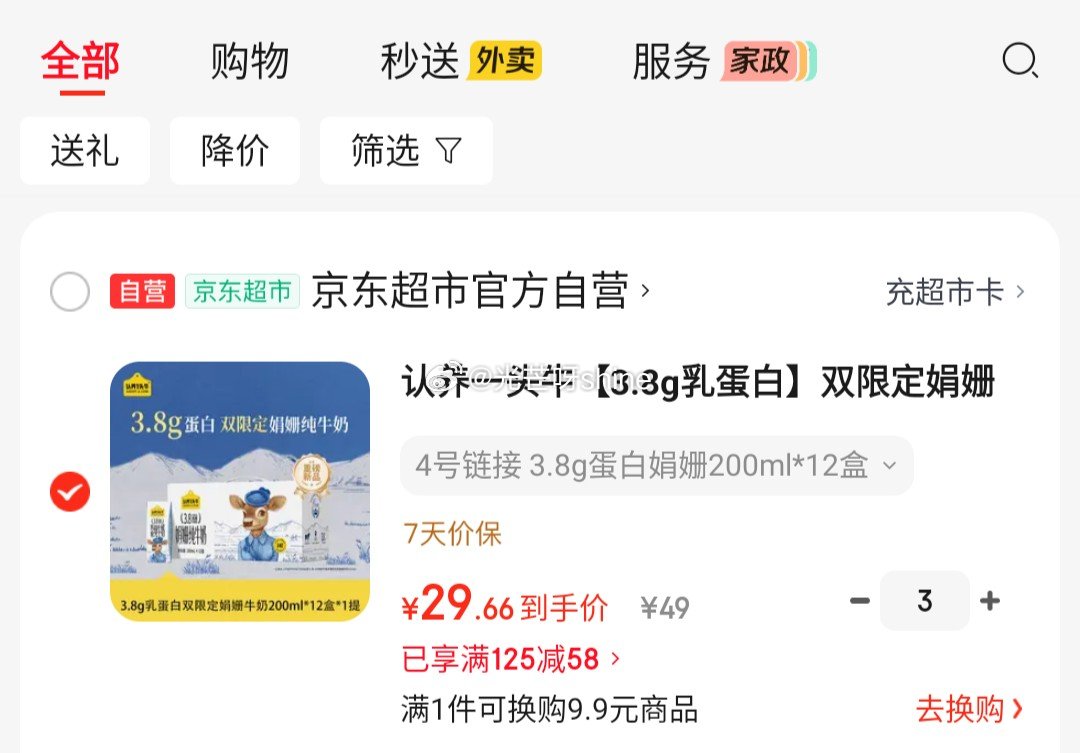This screenshot has height=753, width=1080.
Task: Tap the 降价 filter chip
Action: pos(235,151)
